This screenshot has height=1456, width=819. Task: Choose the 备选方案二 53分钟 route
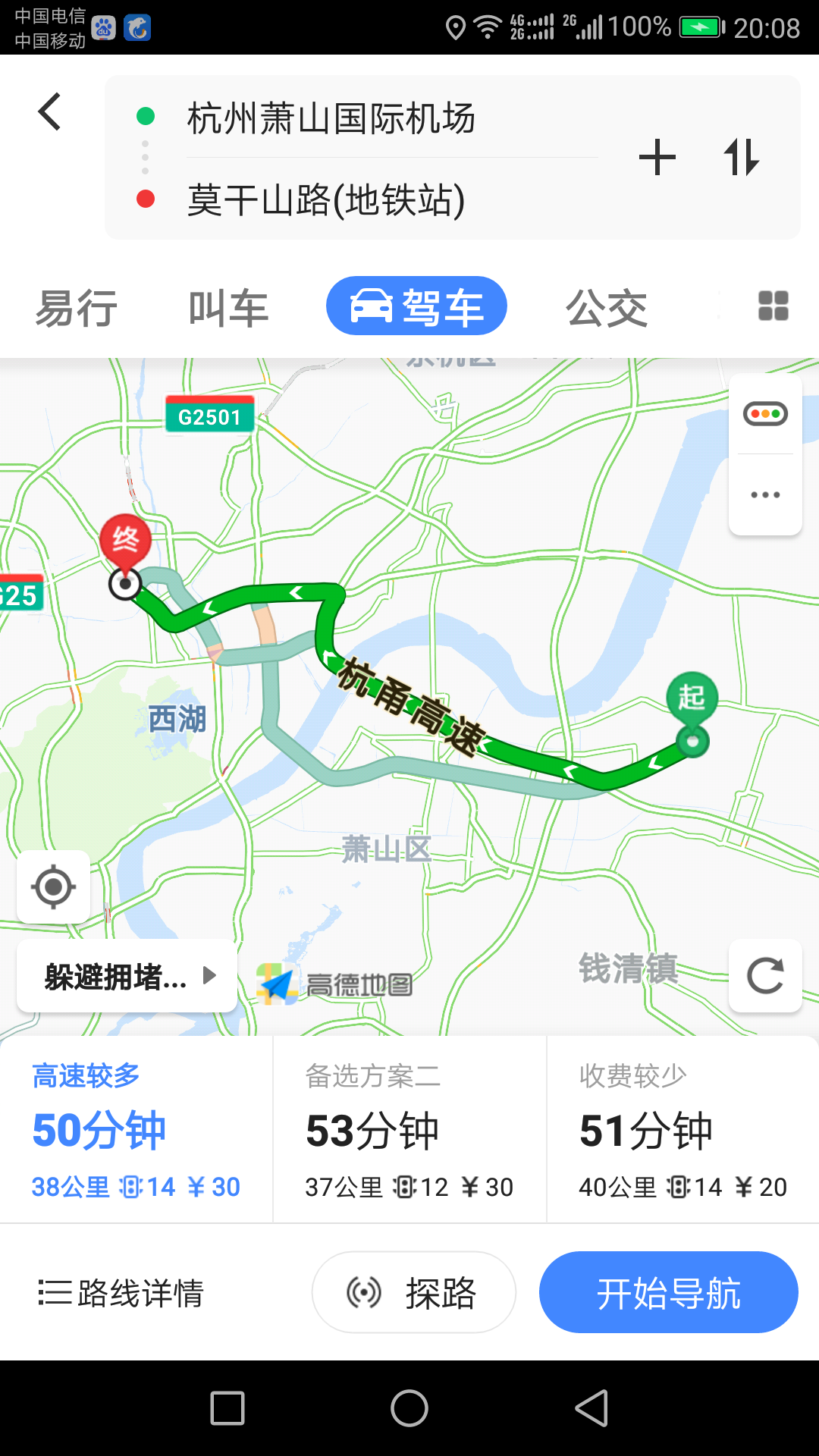(x=409, y=1130)
